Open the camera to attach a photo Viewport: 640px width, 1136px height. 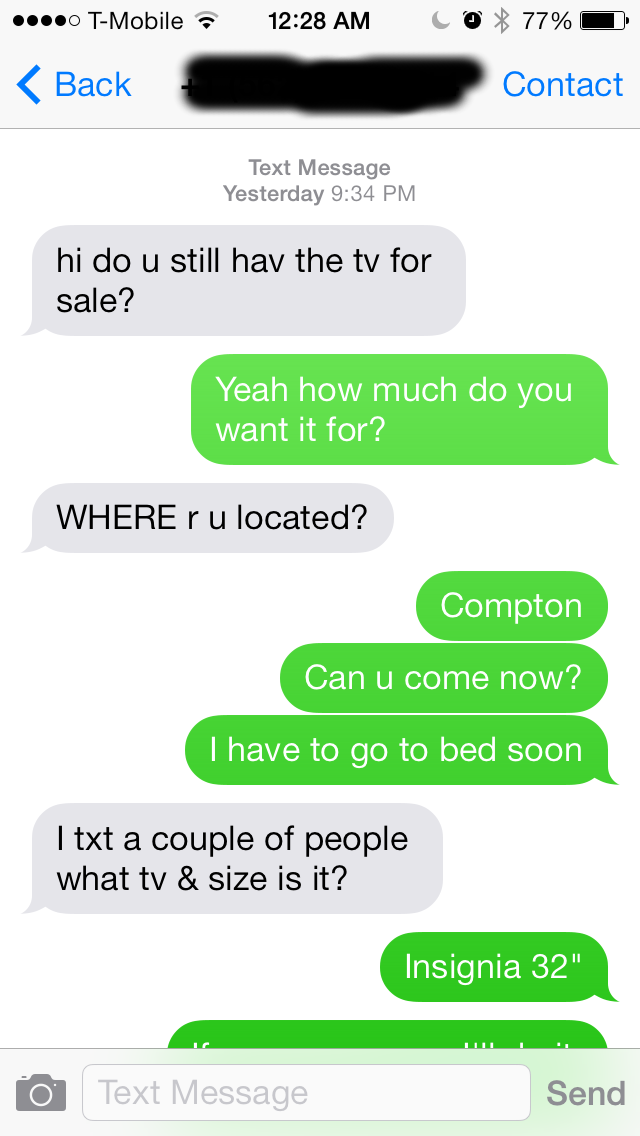pos(41,1093)
